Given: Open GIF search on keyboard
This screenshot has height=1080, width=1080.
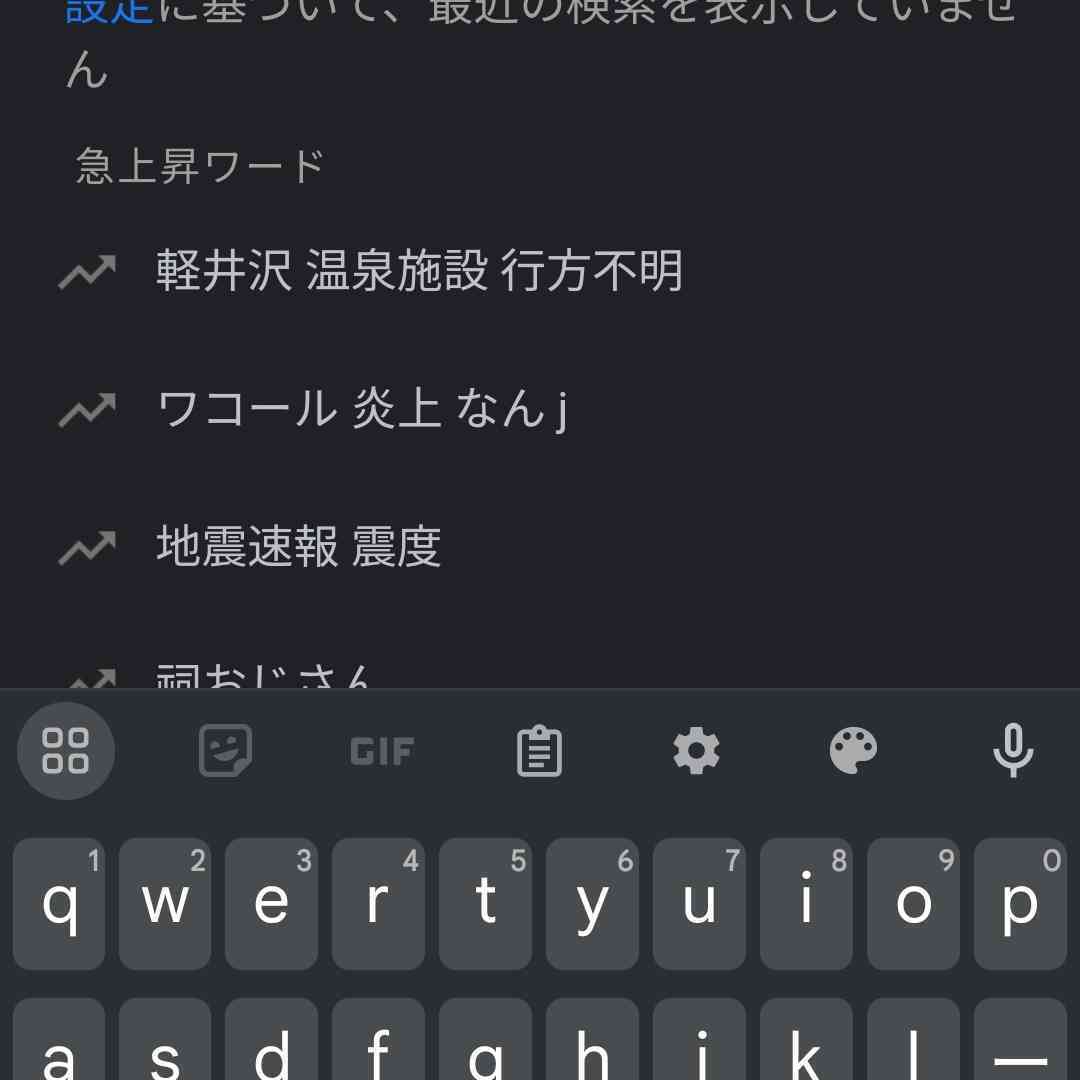Looking at the screenshot, I should (x=382, y=751).
